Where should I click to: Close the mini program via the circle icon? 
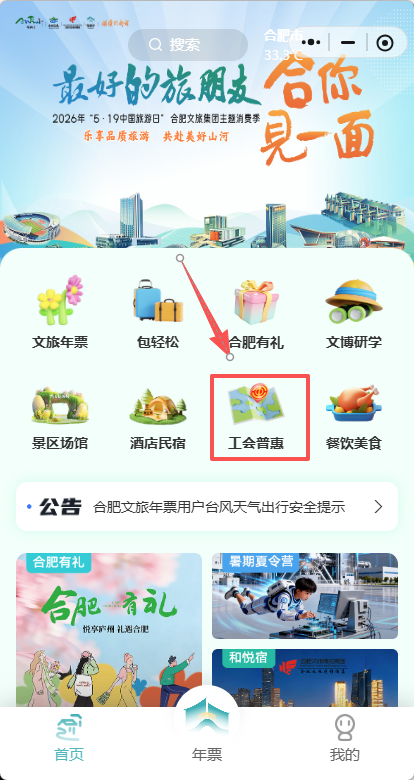(x=385, y=43)
